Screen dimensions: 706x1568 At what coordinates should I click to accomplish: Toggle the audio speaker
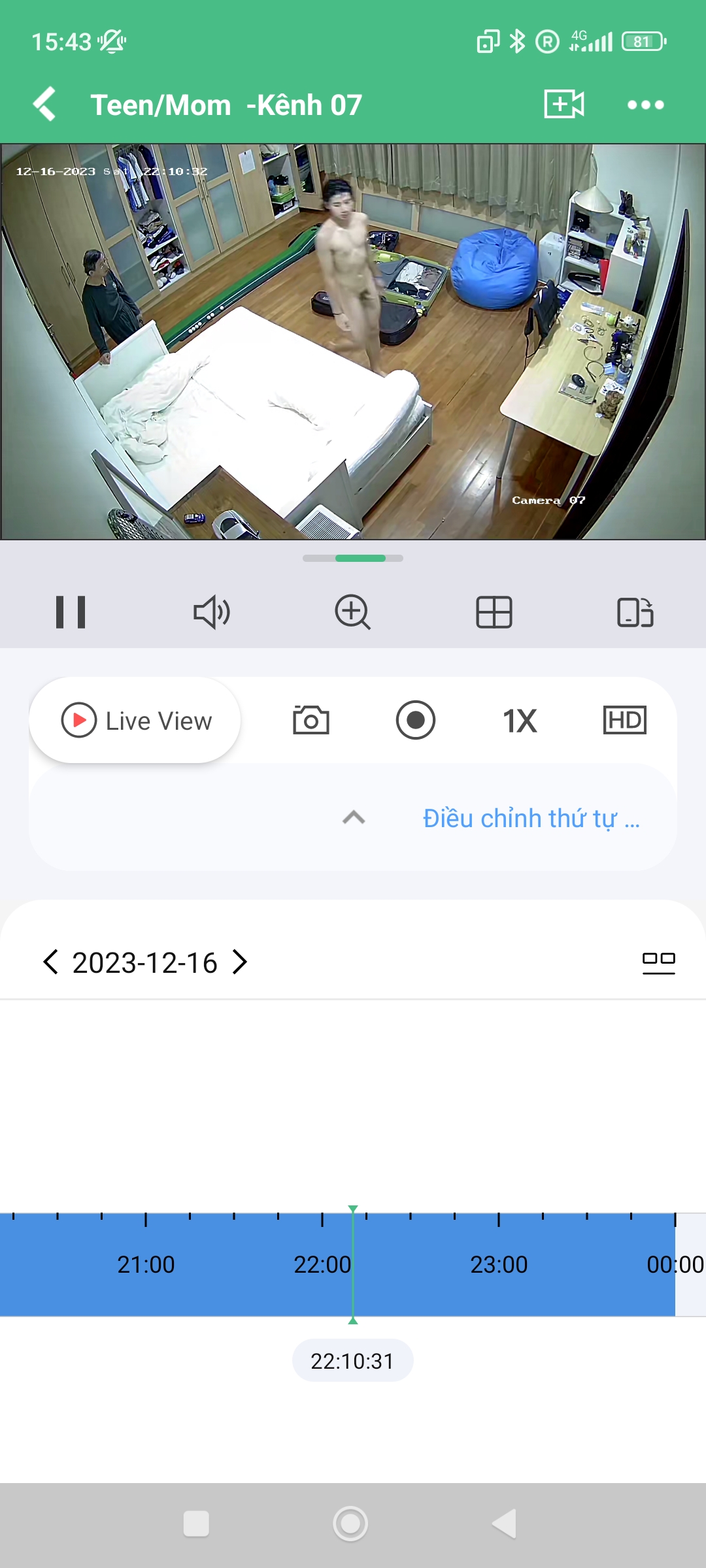point(212,612)
